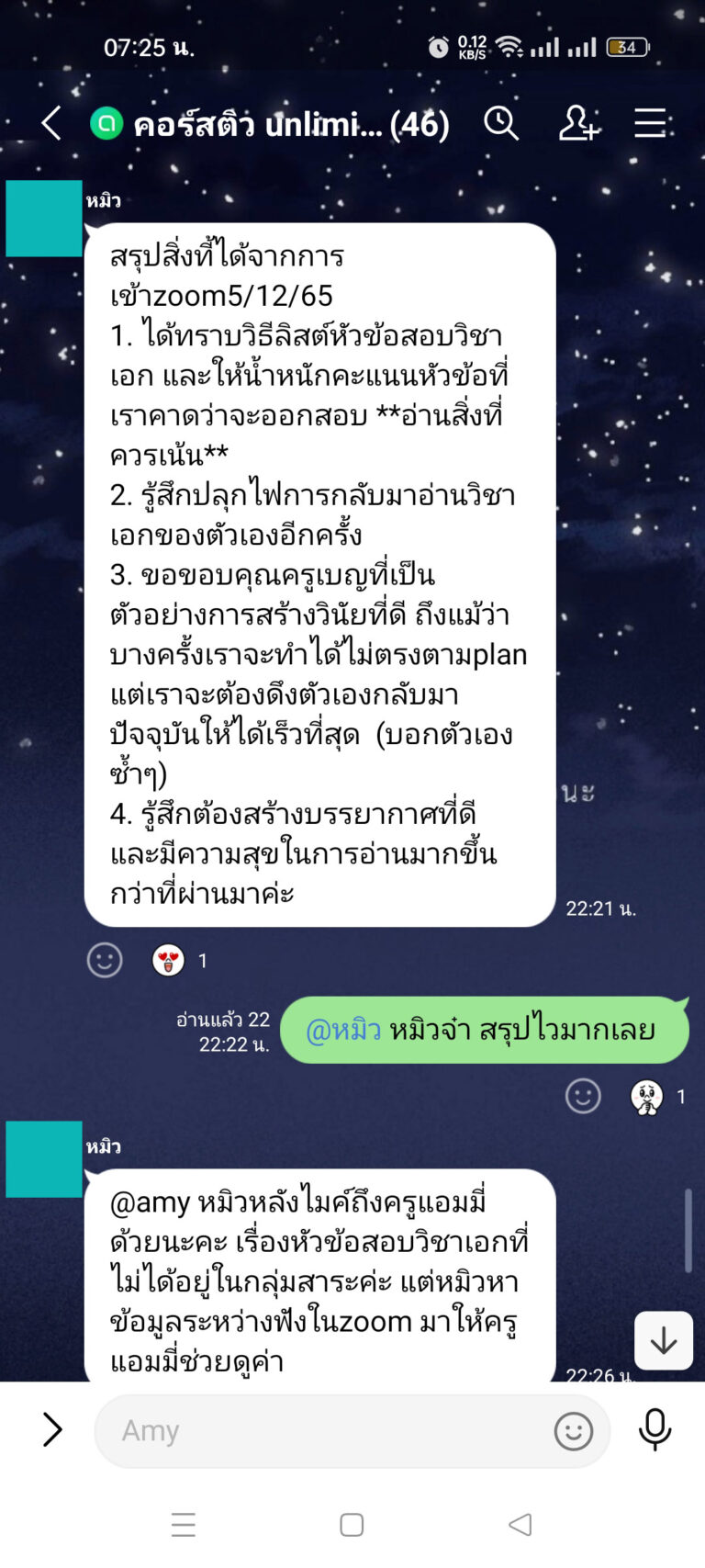Tap the microphone voice message icon
The width and height of the screenshot is (705, 1568).
click(x=655, y=1429)
